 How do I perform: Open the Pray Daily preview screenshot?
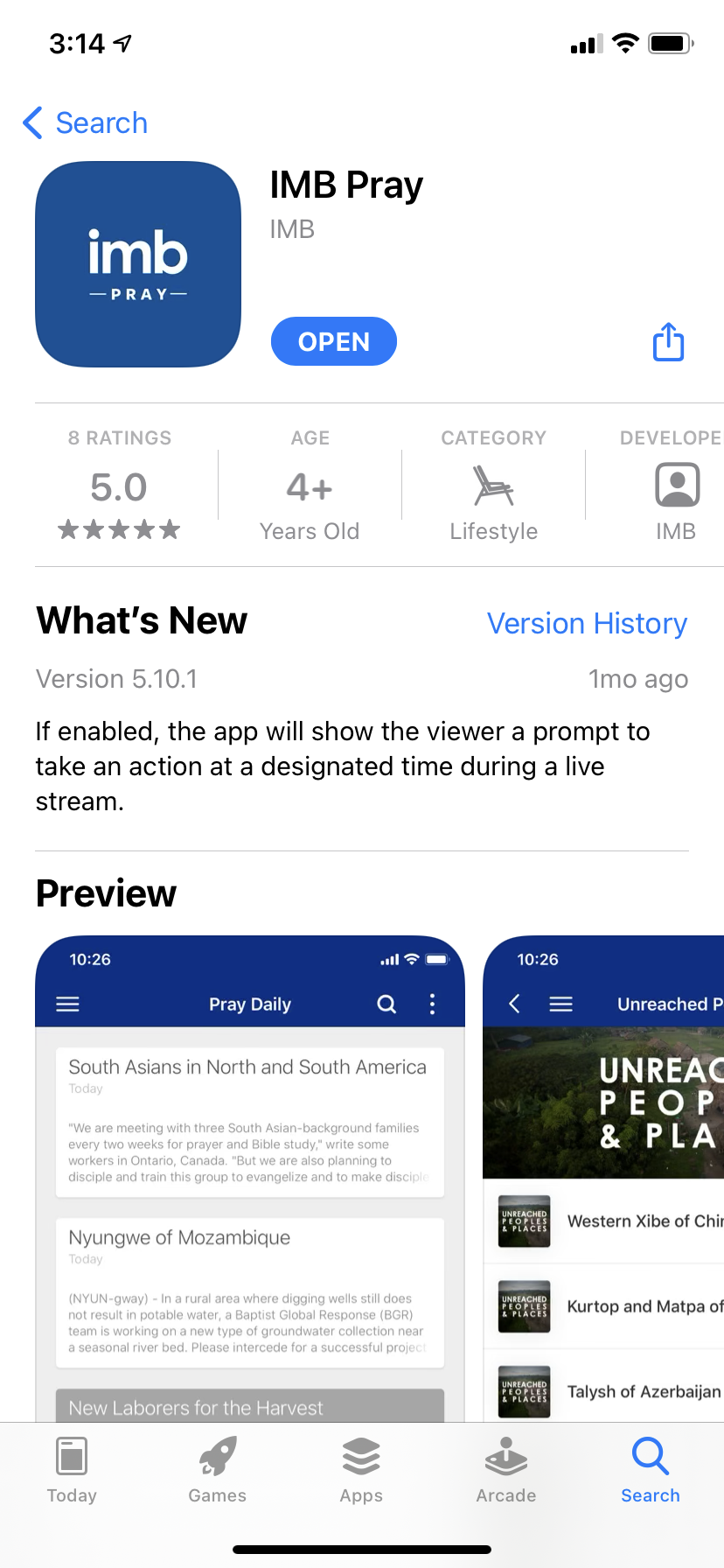[x=250, y=1179]
